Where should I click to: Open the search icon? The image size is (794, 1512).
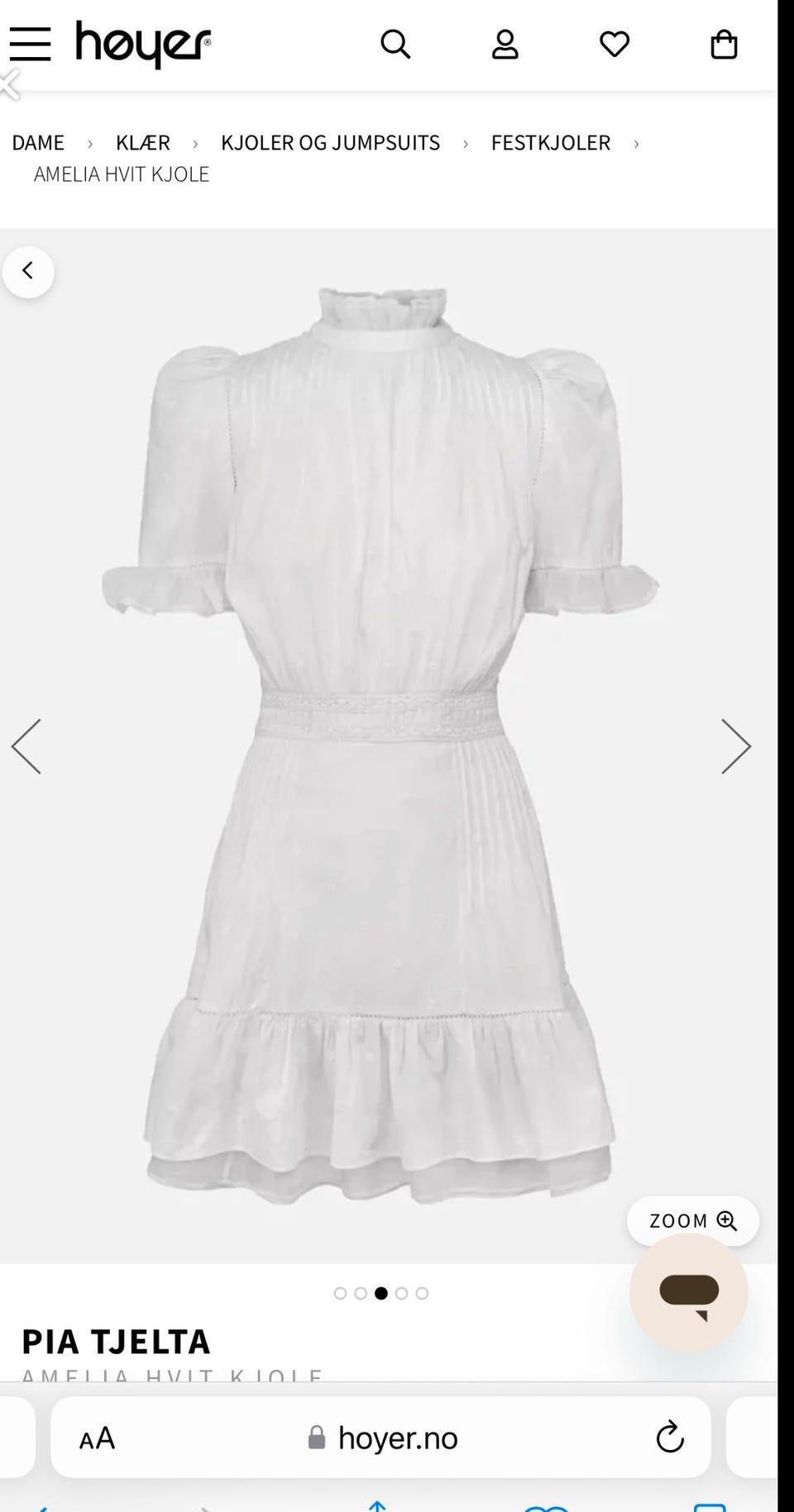tap(395, 45)
